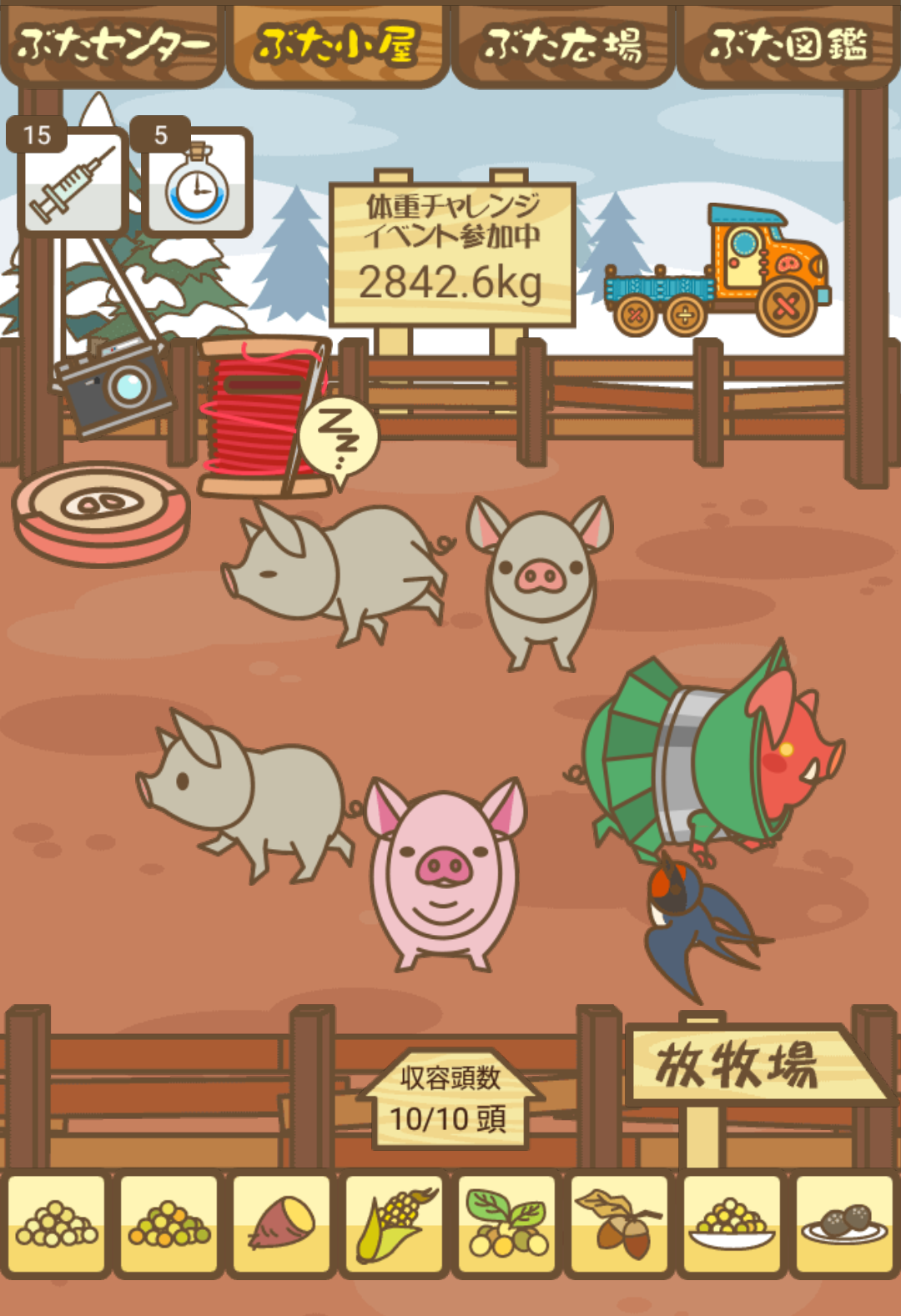Screen dimensions: 901x1316
Task: Go to the 放牧場 pasture
Action: 742,1065
